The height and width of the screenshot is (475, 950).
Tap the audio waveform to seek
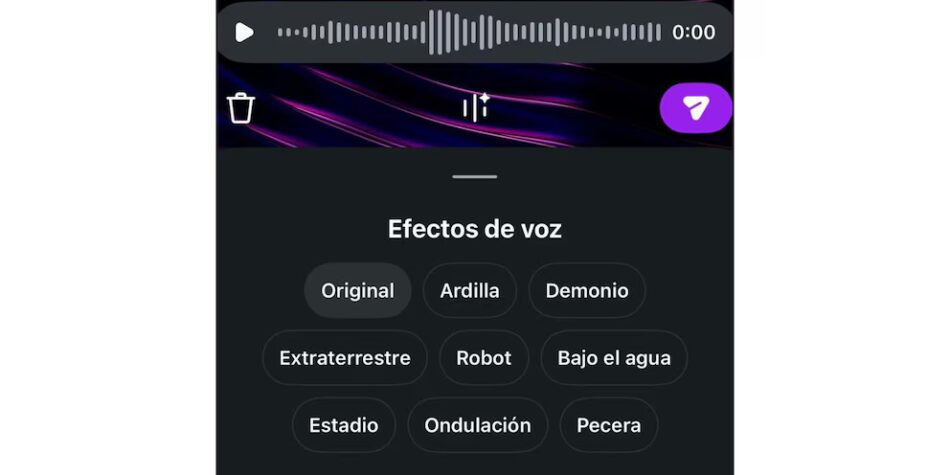(469, 32)
